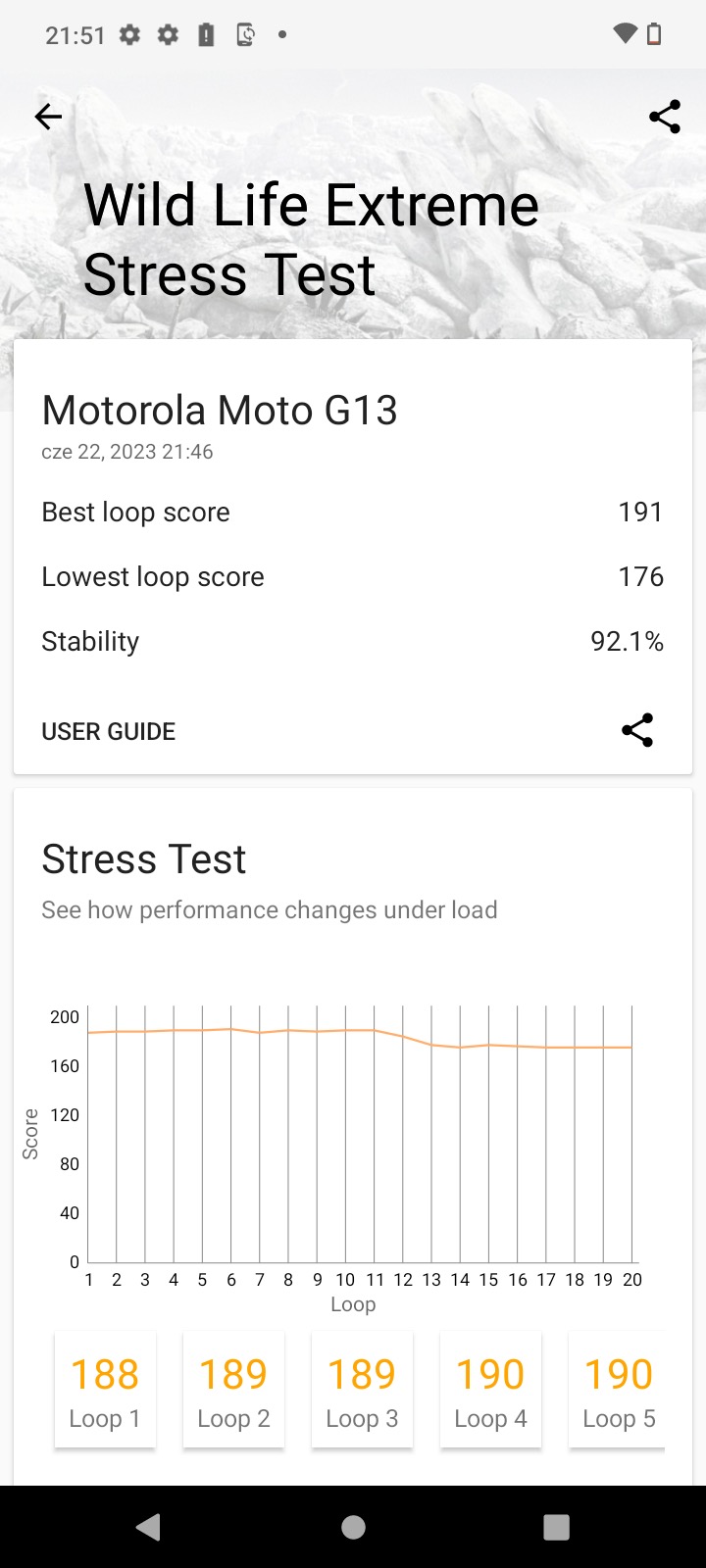
Task: Open the USER GUIDE
Action: [109, 731]
